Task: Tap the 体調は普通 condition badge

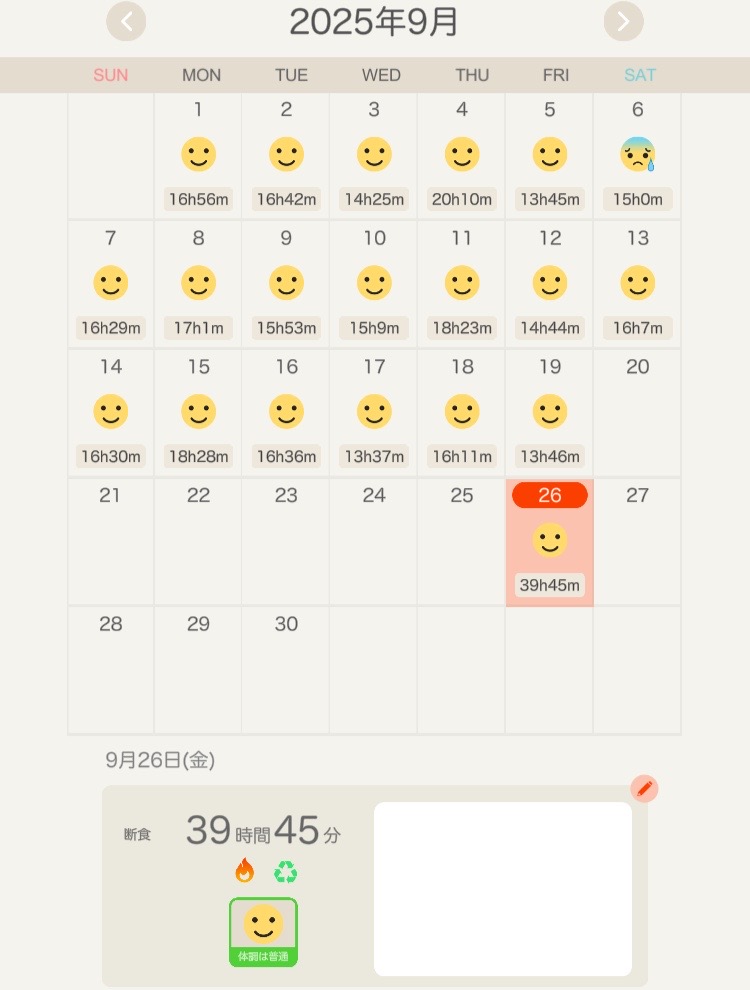Action: point(263,932)
